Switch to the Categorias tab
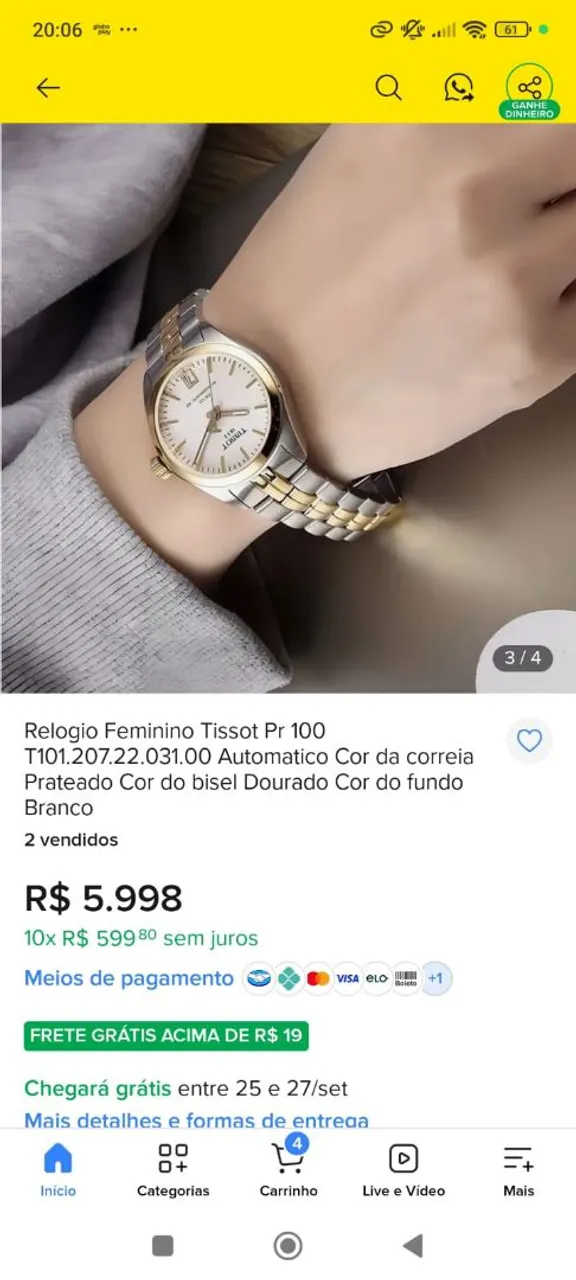The image size is (576, 1280). (x=173, y=1170)
